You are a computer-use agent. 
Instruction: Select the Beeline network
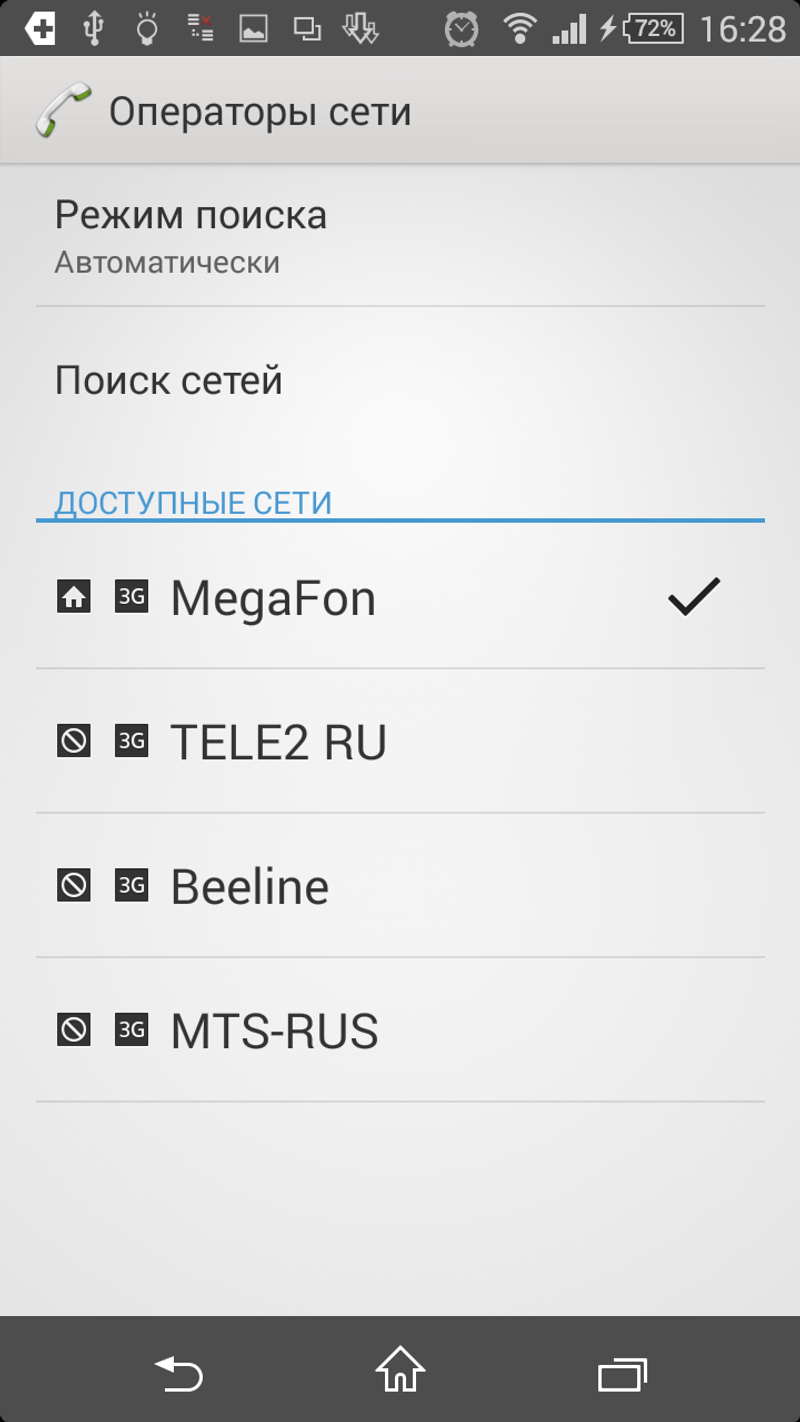click(400, 886)
